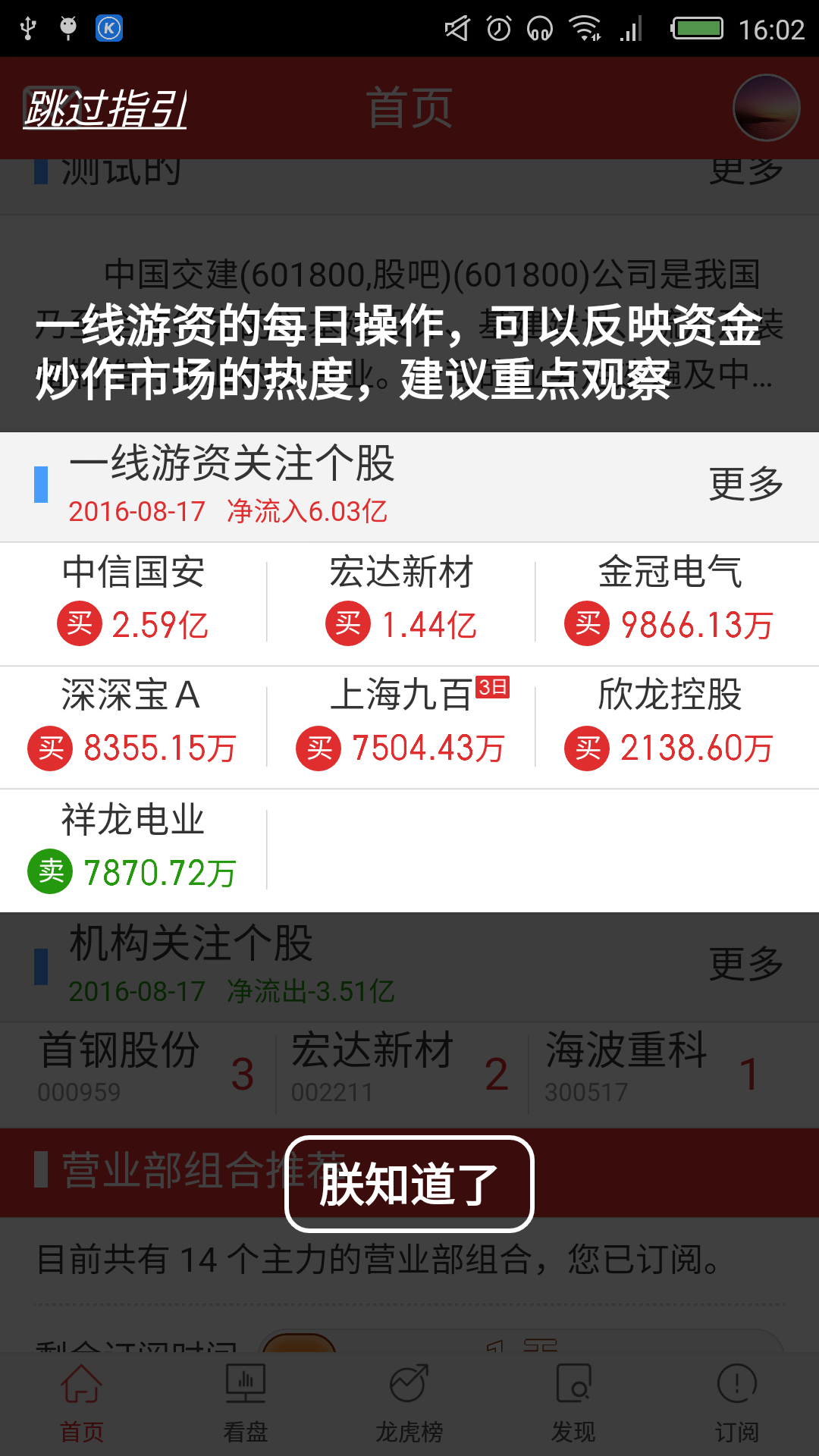Open stock 上海九百
The image size is (819, 1456).
point(401,723)
